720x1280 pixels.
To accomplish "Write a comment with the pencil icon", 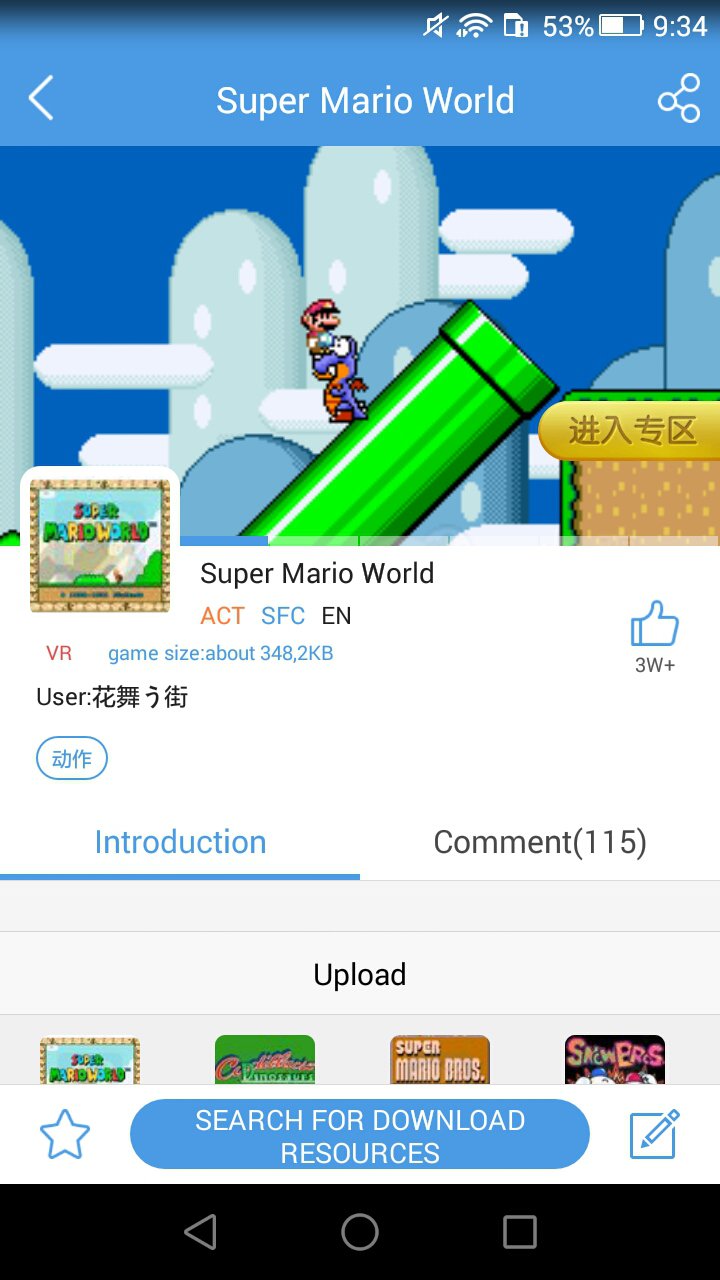I will point(655,1134).
